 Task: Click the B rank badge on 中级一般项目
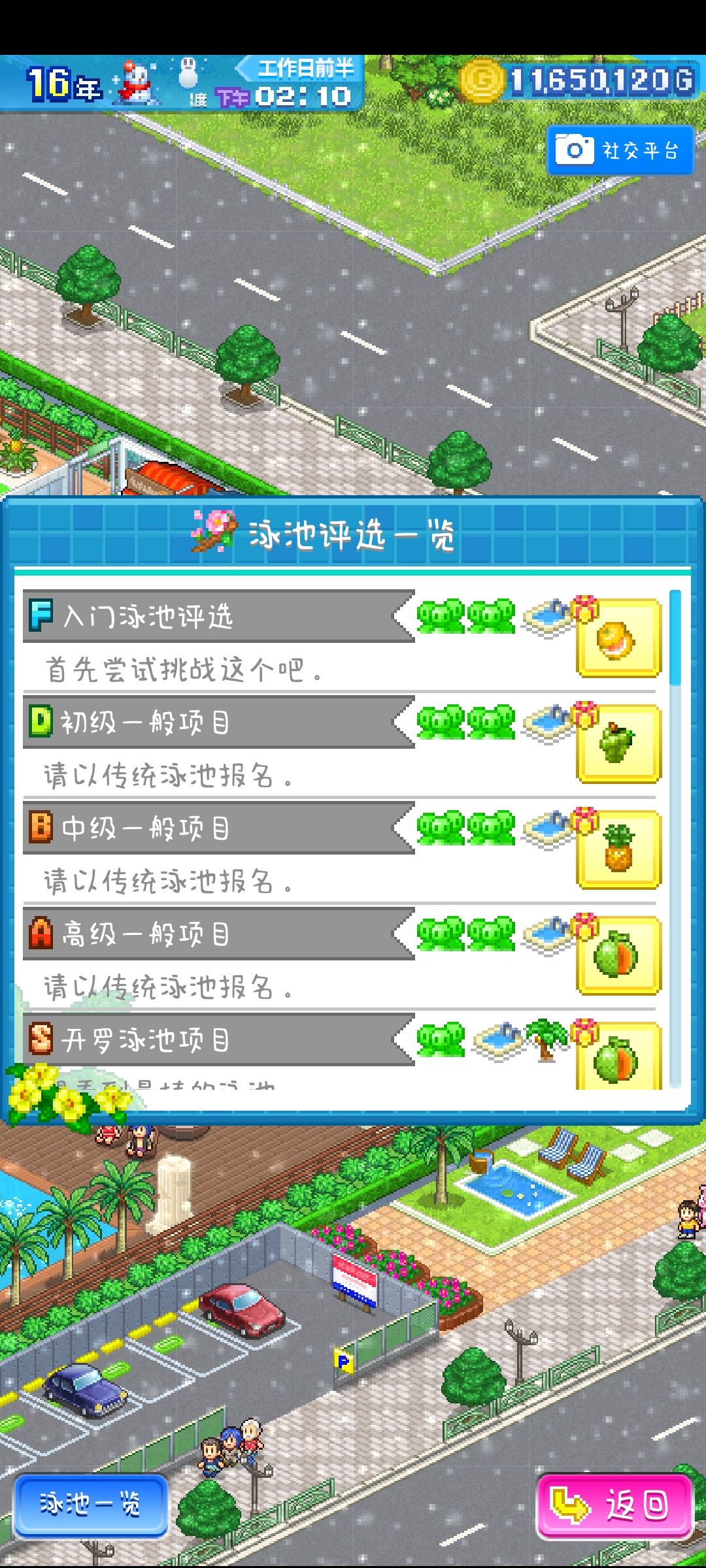pos(41,828)
